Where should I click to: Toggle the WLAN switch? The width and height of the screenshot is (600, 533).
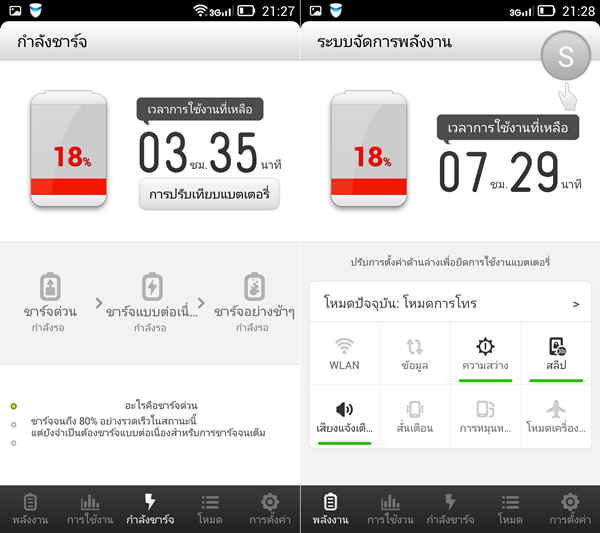[x=344, y=354]
